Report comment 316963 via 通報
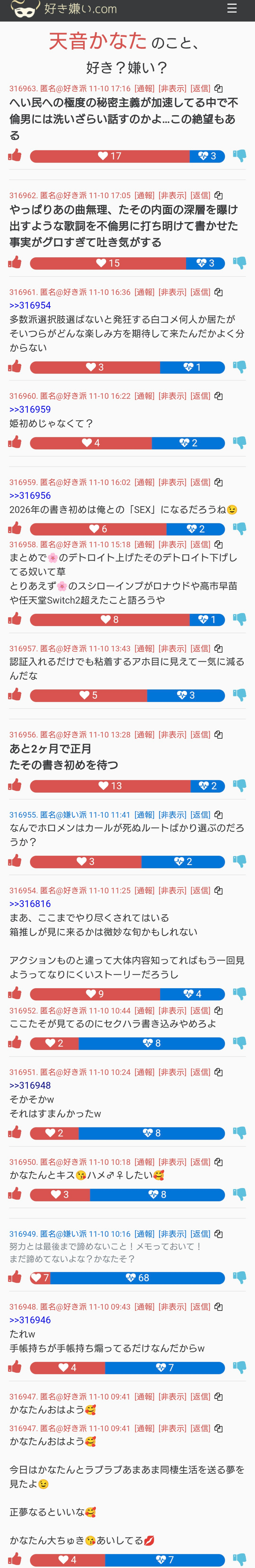Image resolution: width=255 pixels, height=1568 pixels. (144, 88)
